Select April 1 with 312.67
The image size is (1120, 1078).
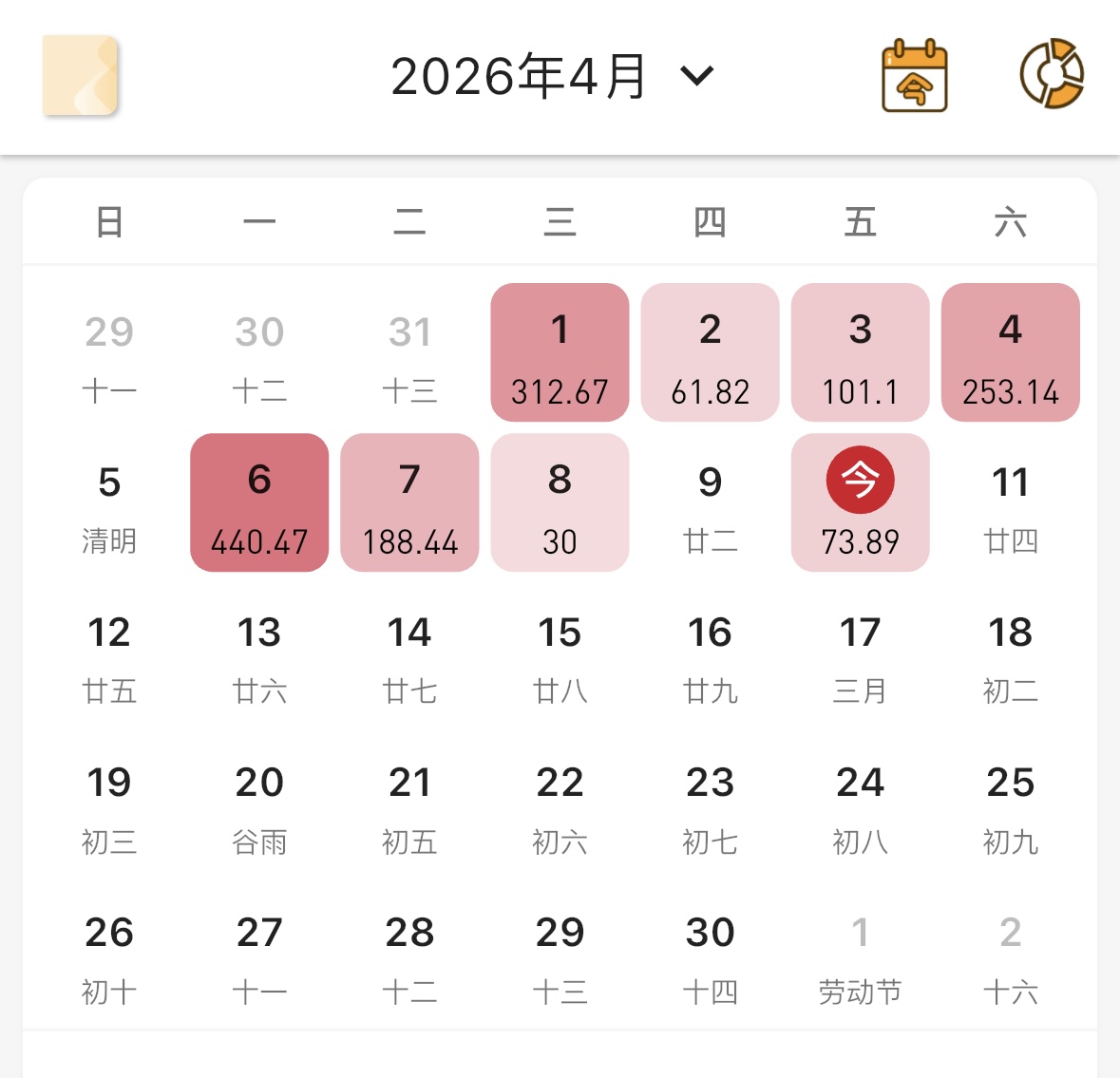click(x=560, y=352)
